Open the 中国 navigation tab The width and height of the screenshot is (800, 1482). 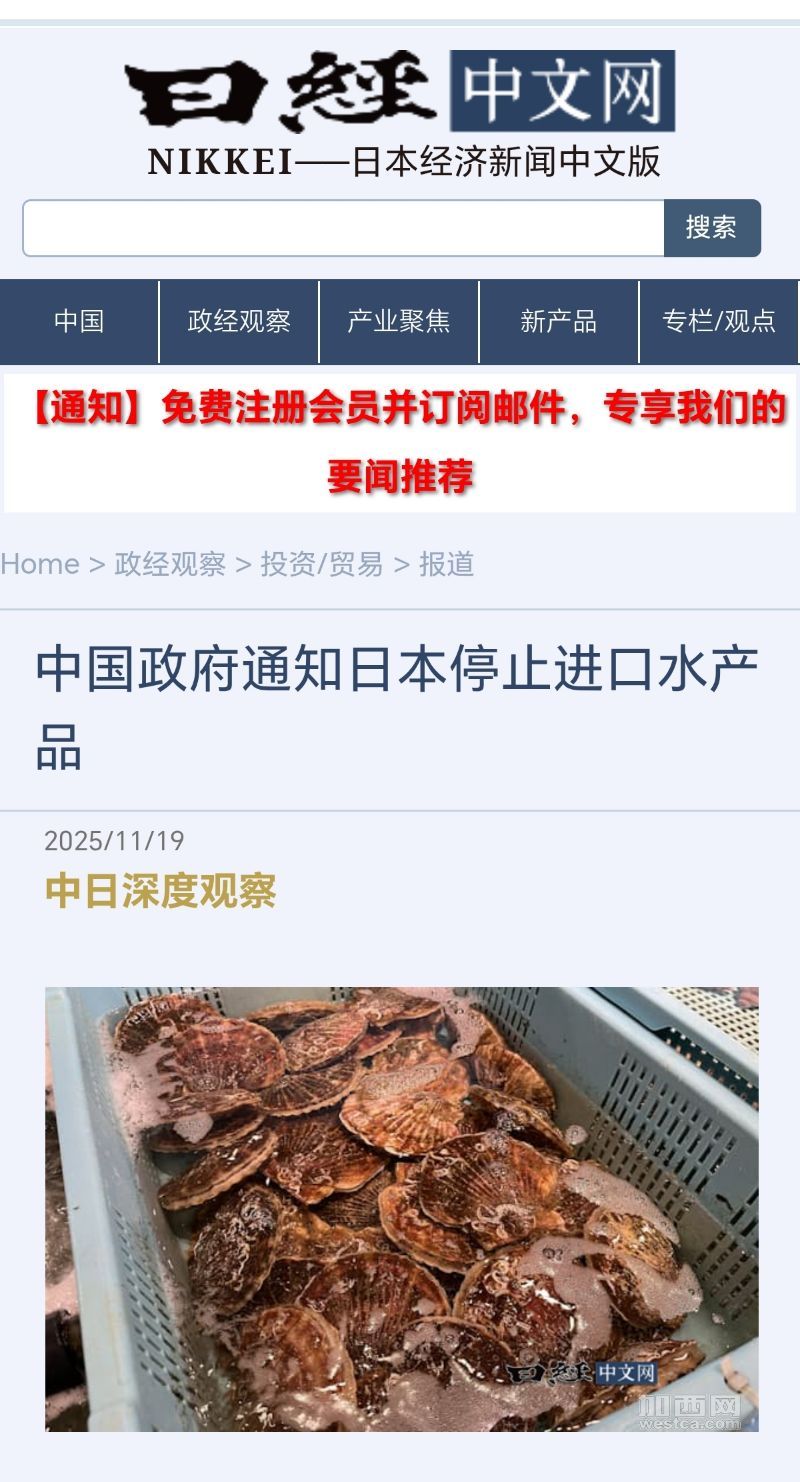tap(79, 321)
